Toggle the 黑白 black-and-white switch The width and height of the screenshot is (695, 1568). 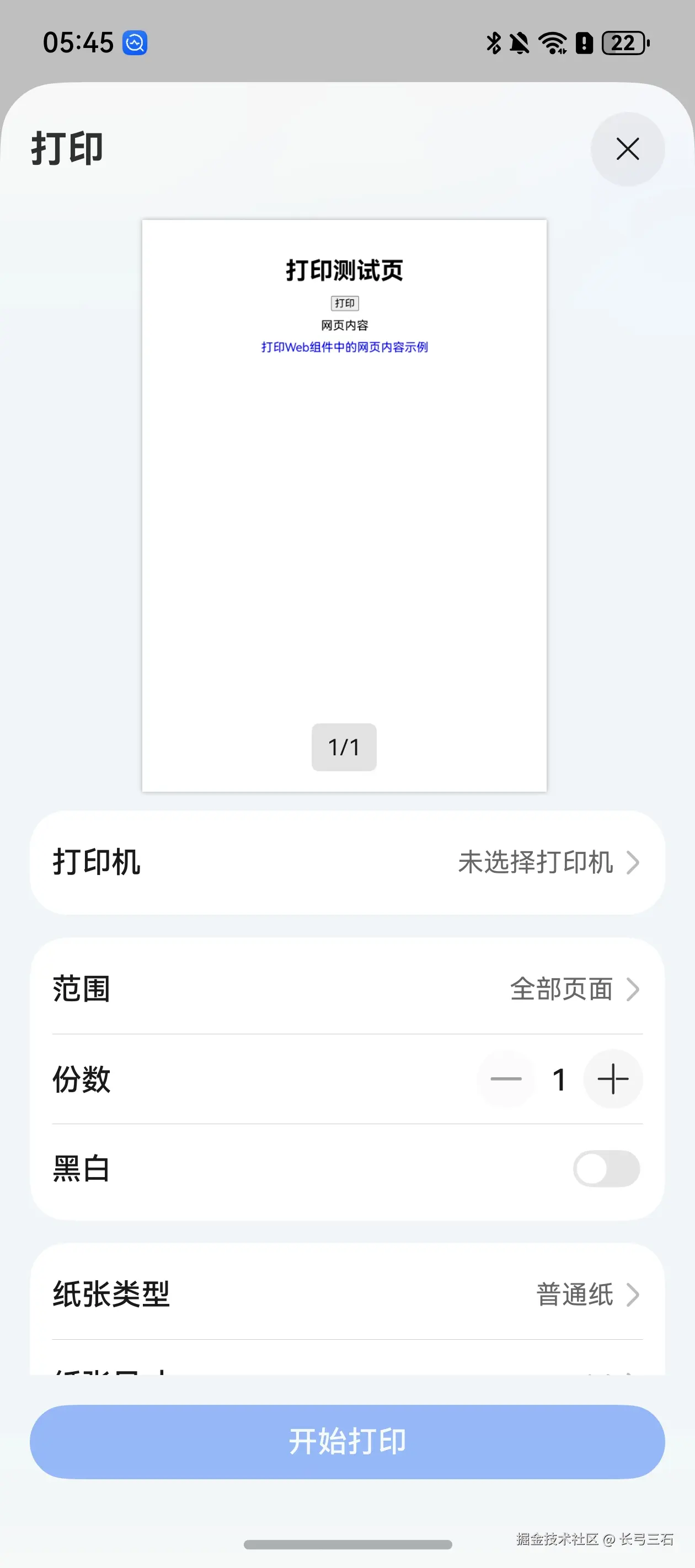point(606,1169)
